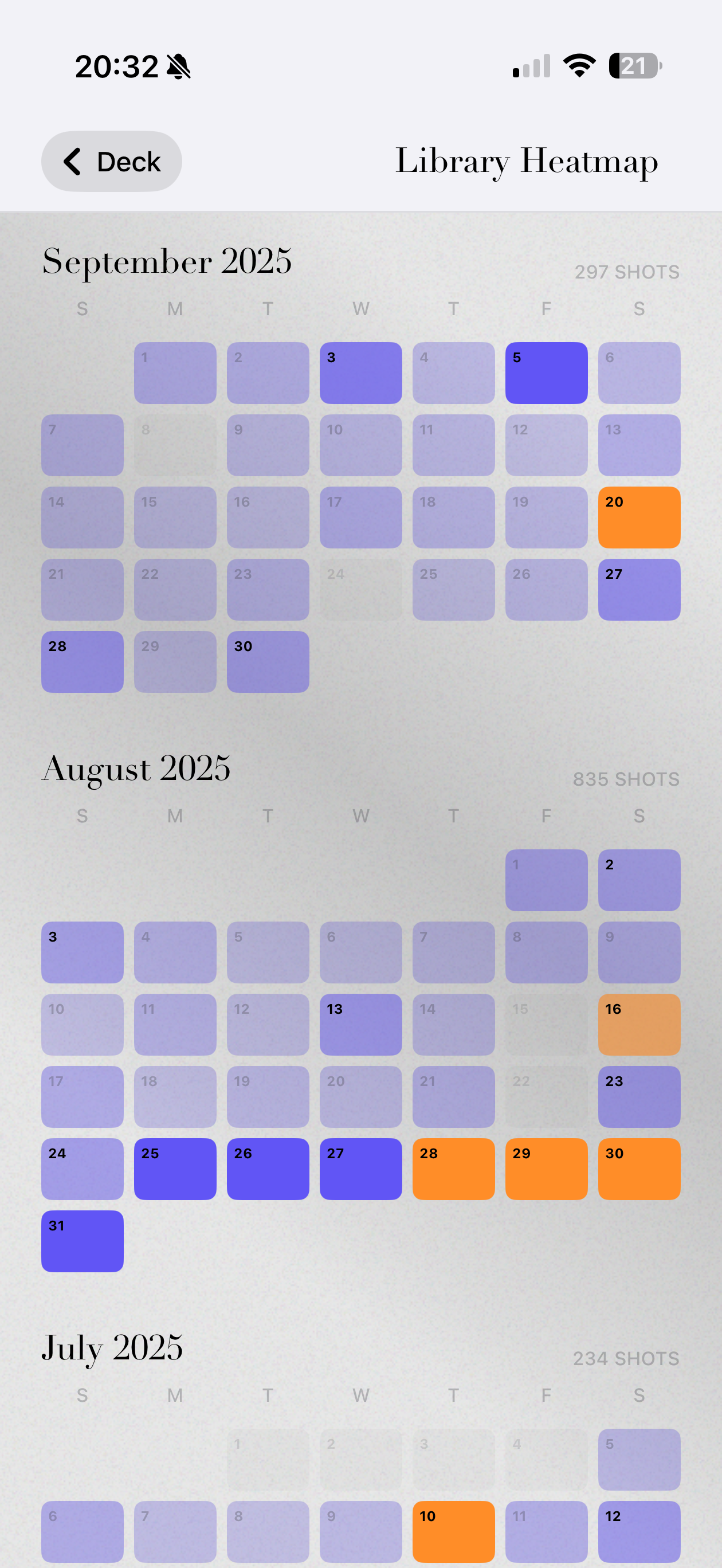The width and height of the screenshot is (722, 1568).
Task: Select July 12 in the heatmap
Action: point(639,1532)
